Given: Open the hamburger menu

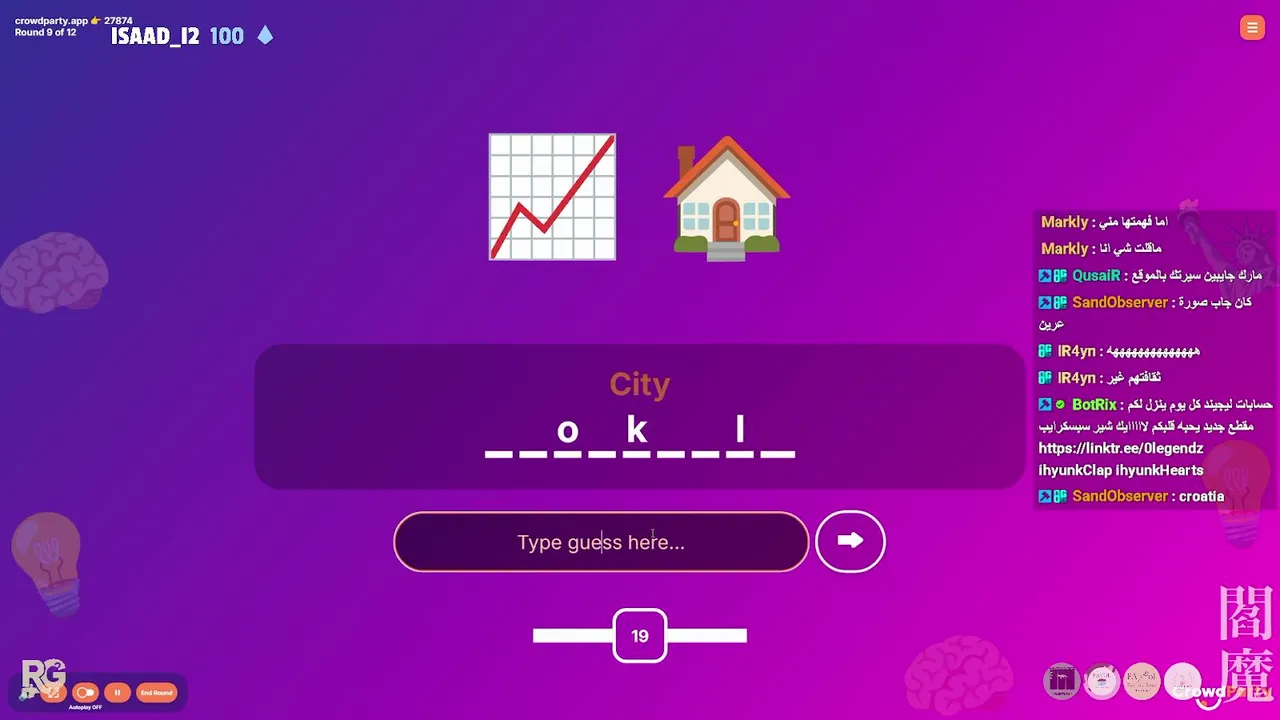Looking at the screenshot, I should pyautogui.click(x=1252, y=28).
